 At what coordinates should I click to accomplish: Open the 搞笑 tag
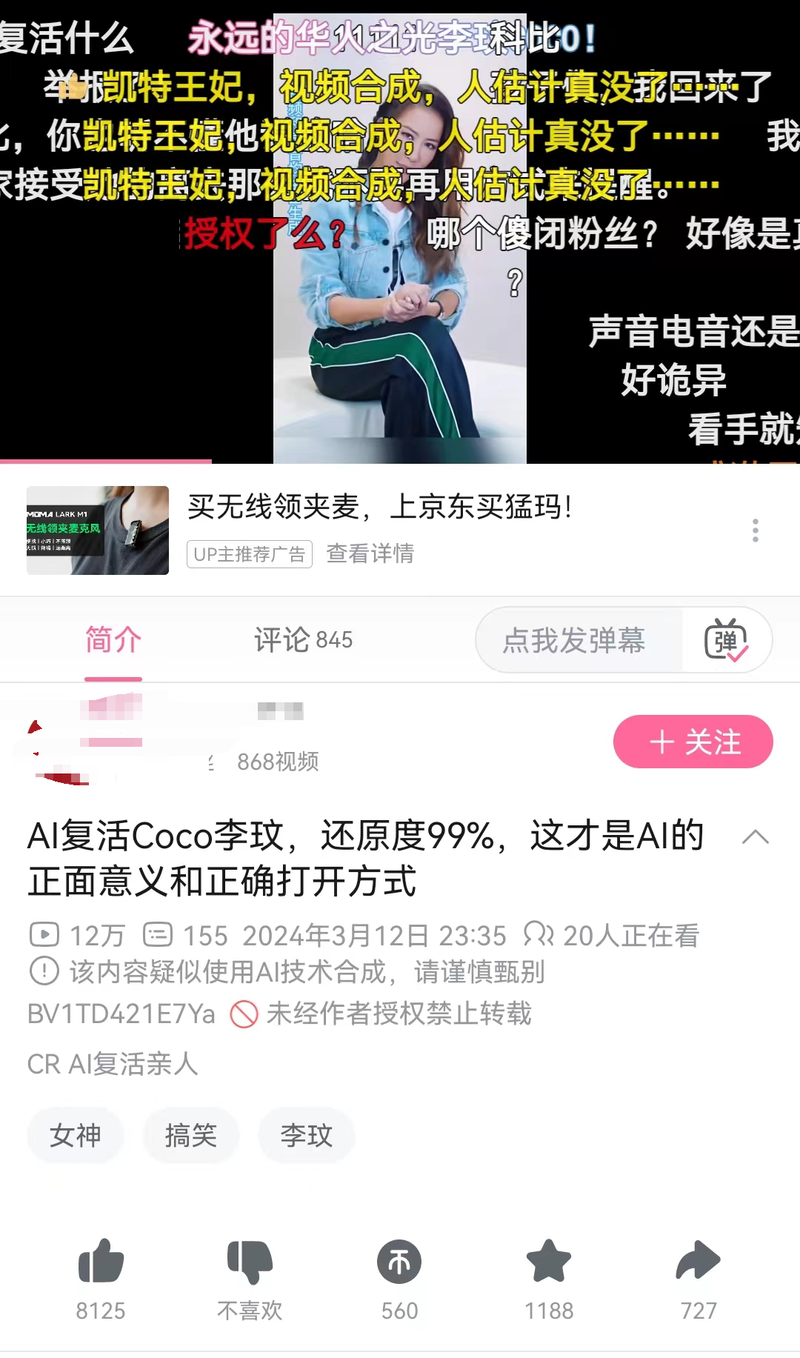(x=190, y=1135)
